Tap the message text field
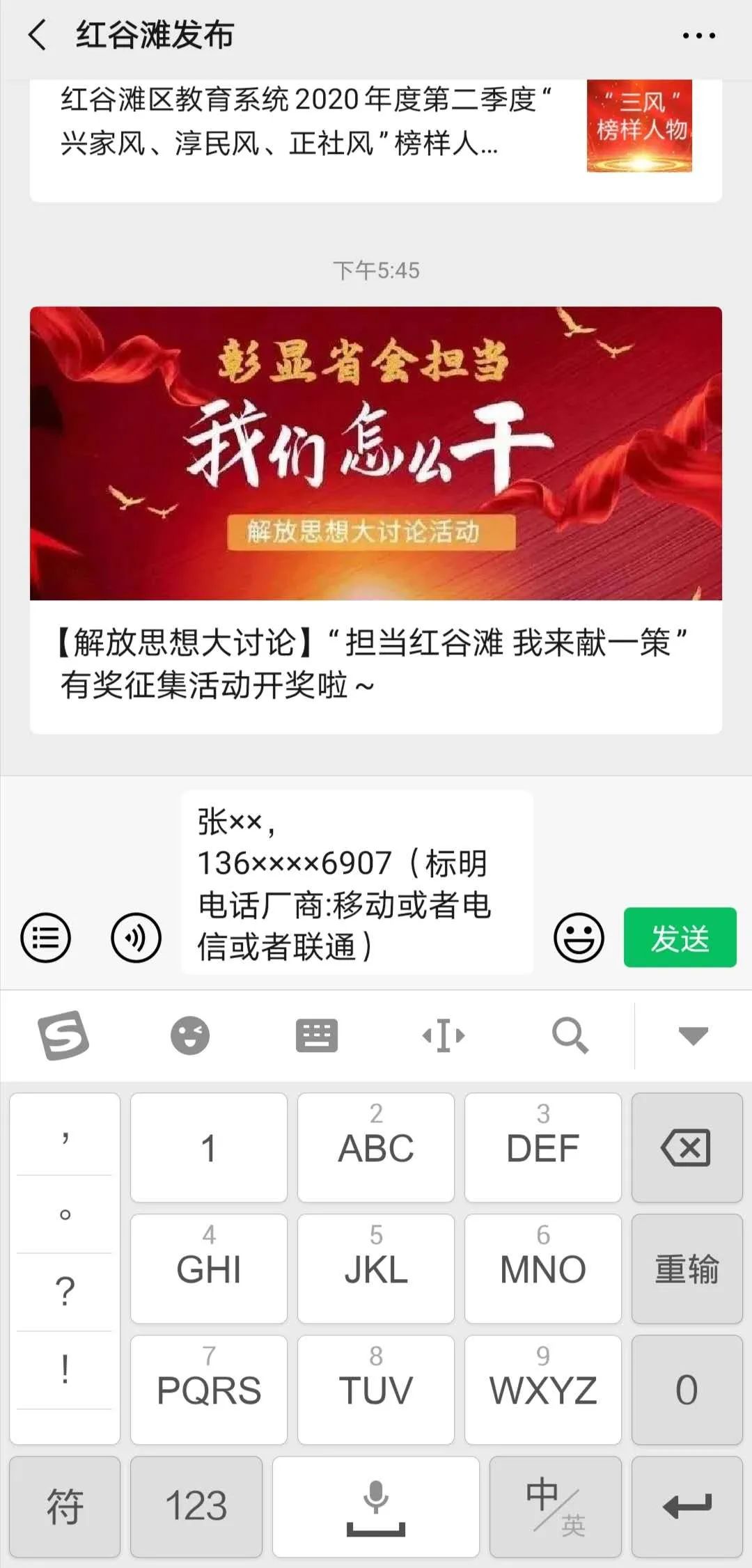This screenshot has width=752, height=1568. pos(357,883)
